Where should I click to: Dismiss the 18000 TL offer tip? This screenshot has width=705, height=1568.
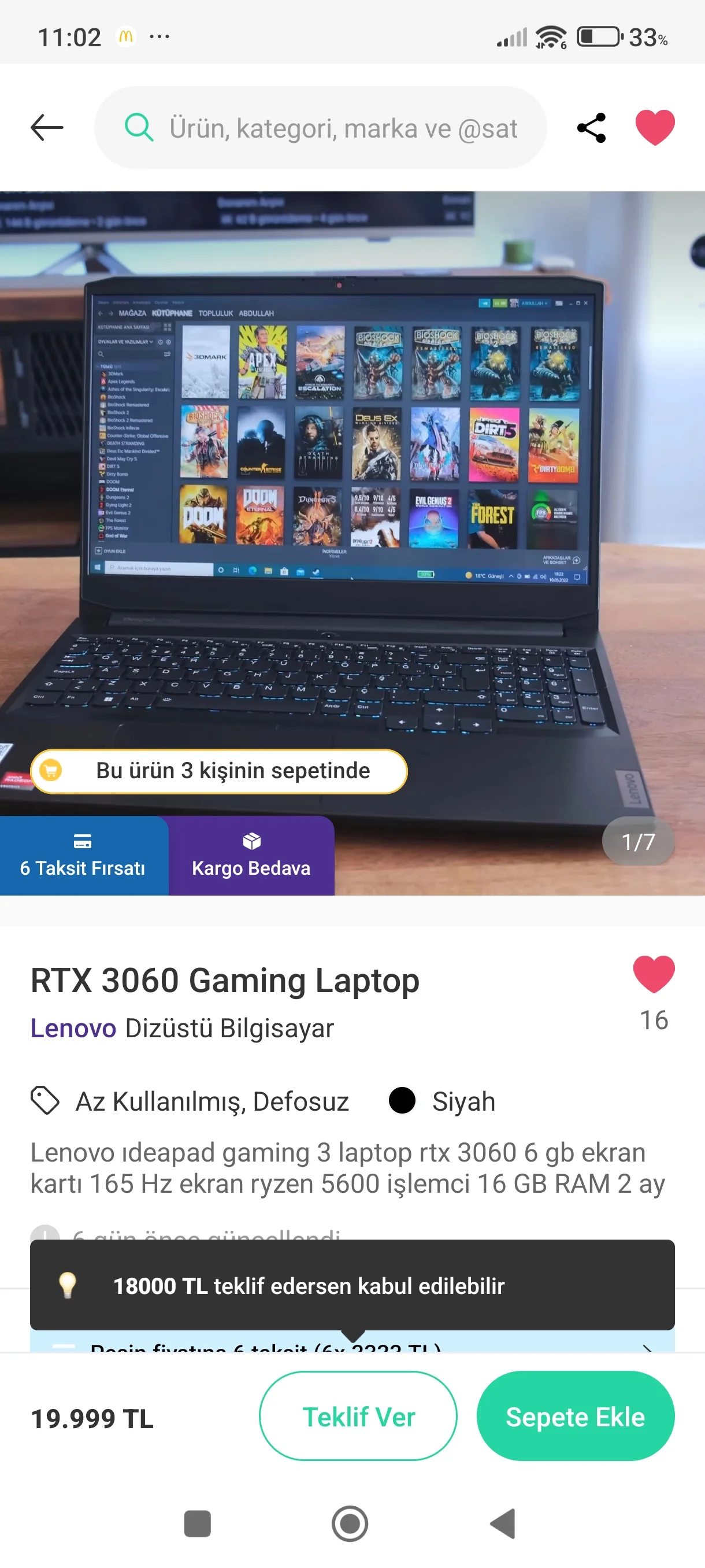(351, 1285)
